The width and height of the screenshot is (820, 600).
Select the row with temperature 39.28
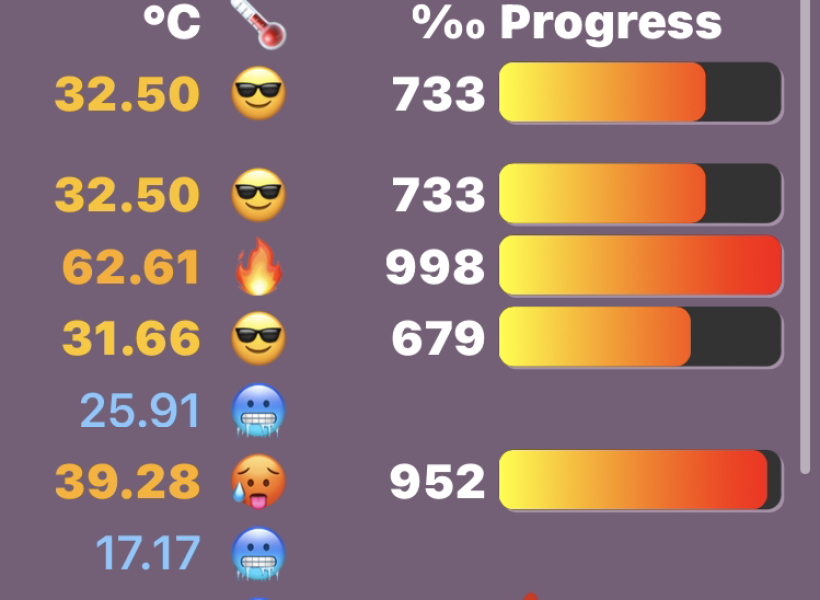click(127, 482)
